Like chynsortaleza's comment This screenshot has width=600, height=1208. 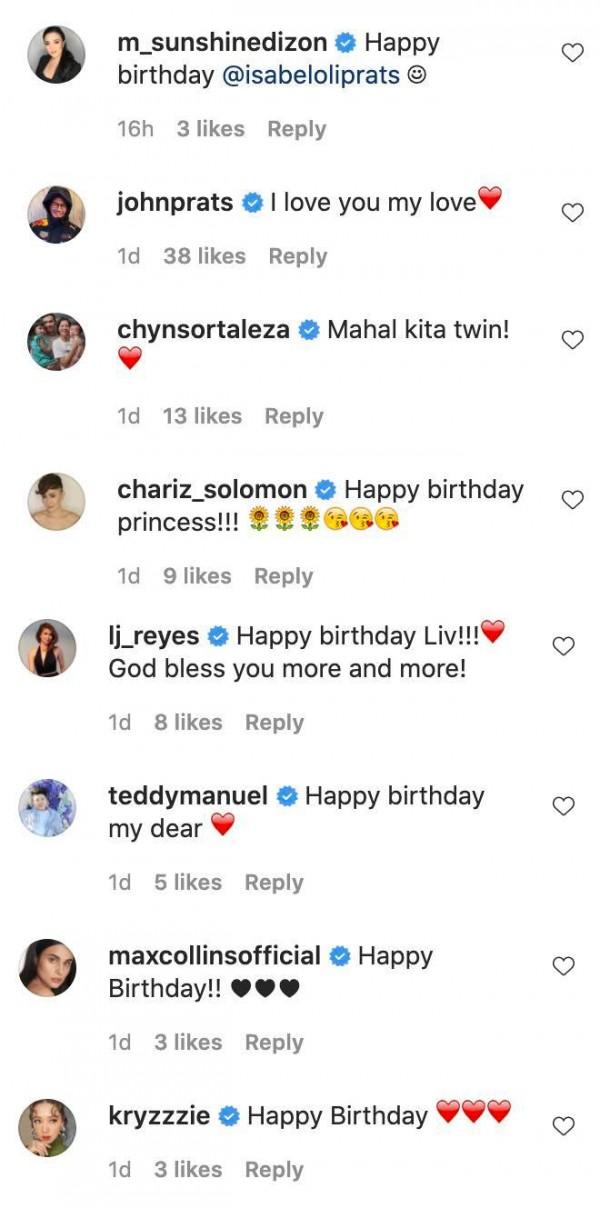coord(572,340)
